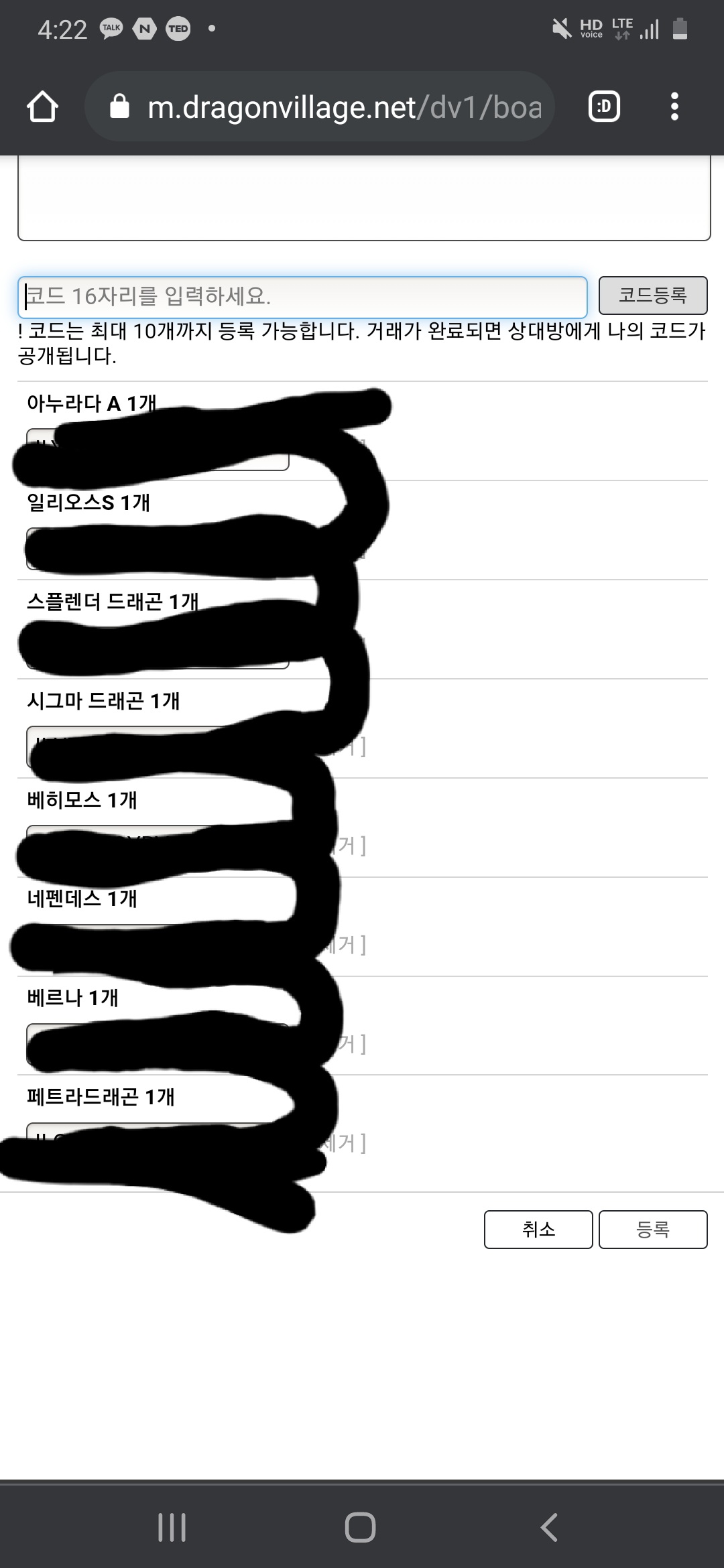
Task: Tap the 코드등록 button
Action: click(x=652, y=296)
